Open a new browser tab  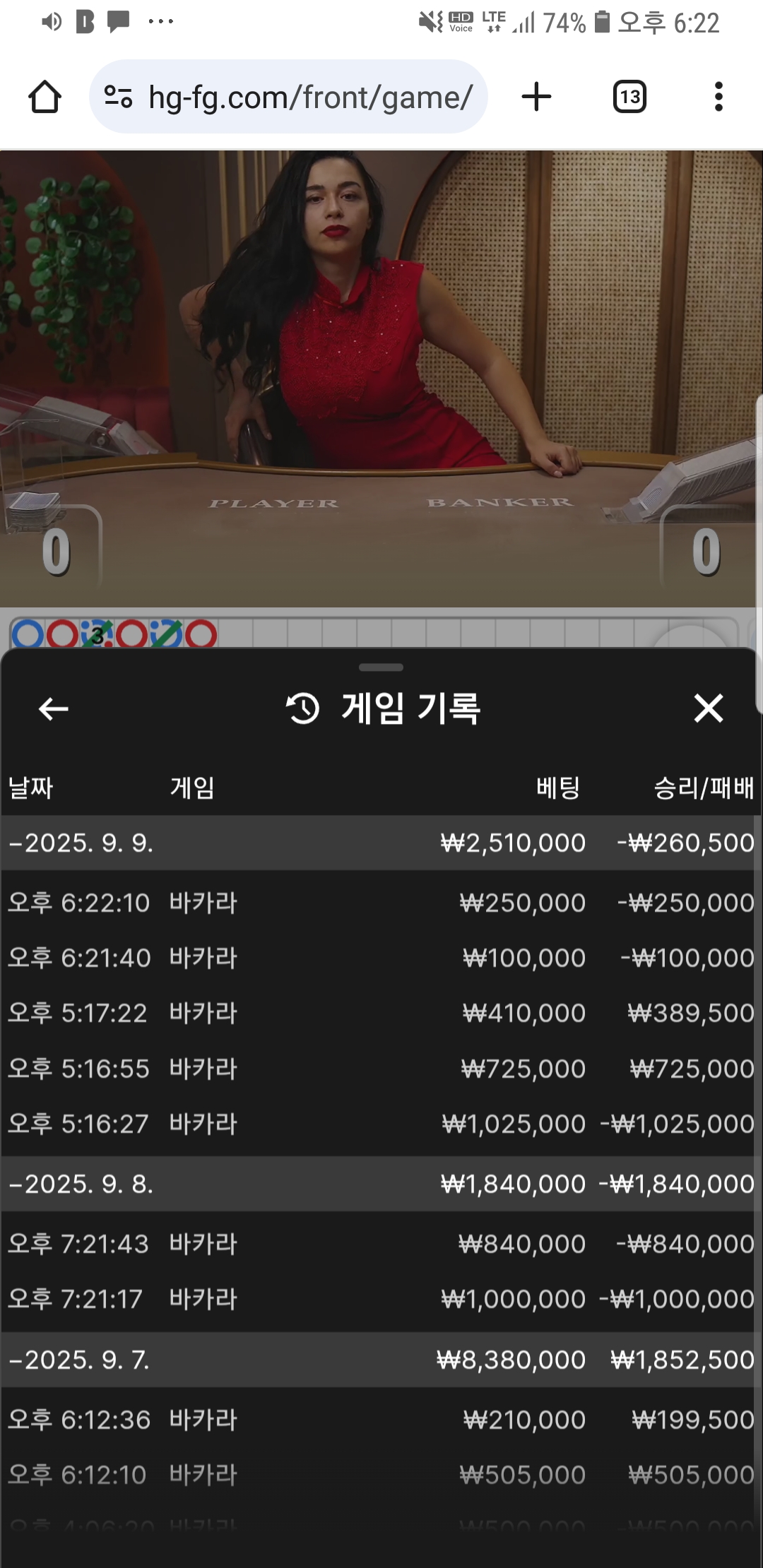click(536, 97)
